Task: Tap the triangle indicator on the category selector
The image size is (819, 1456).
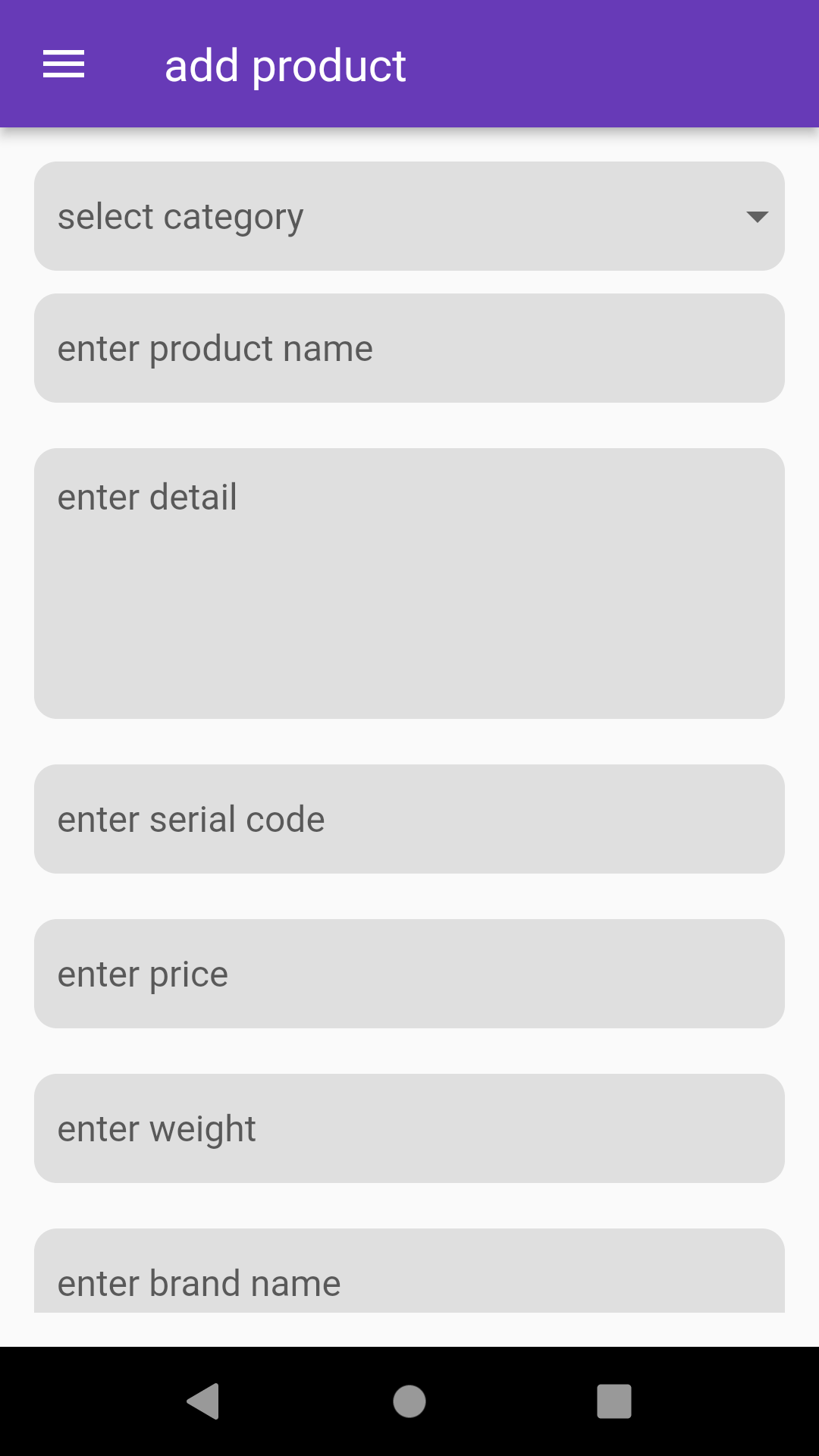Action: [756, 216]
